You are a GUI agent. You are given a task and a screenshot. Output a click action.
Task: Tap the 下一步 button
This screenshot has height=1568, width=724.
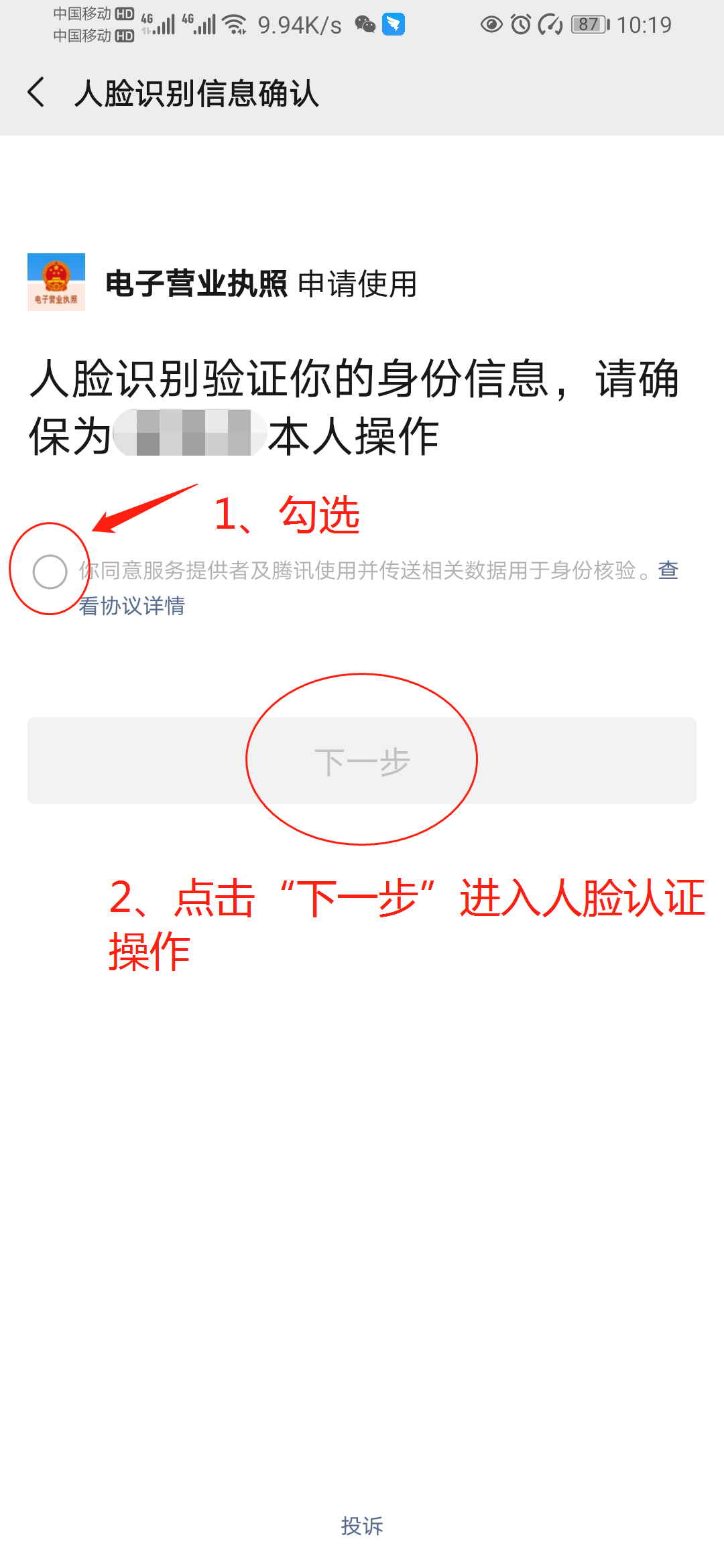click(x=361, y=761)
